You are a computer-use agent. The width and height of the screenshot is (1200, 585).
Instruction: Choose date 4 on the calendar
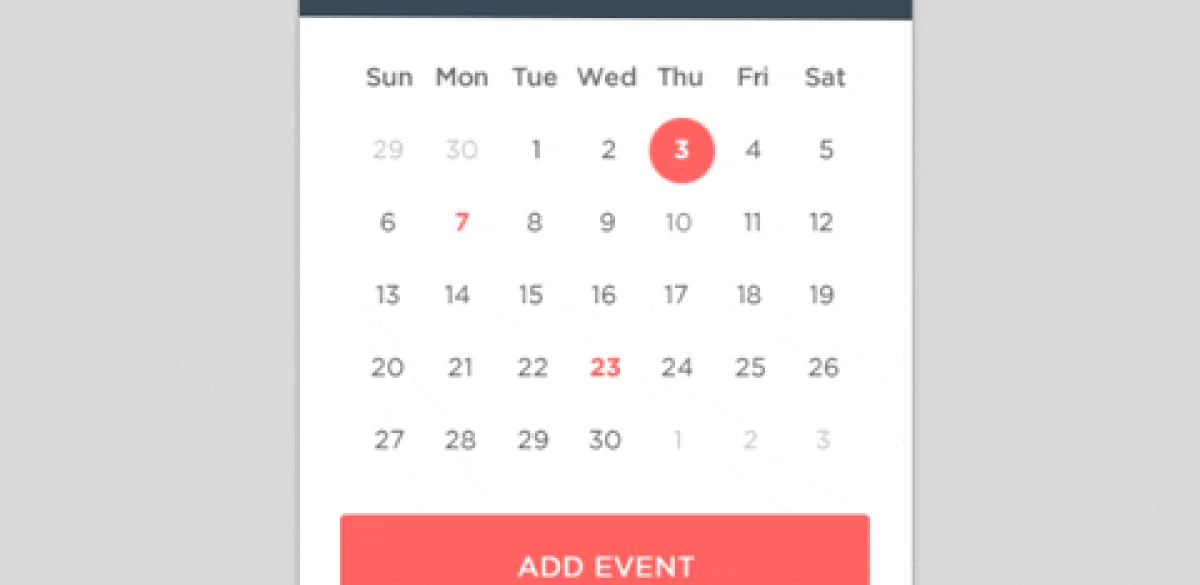click(753, 151)
